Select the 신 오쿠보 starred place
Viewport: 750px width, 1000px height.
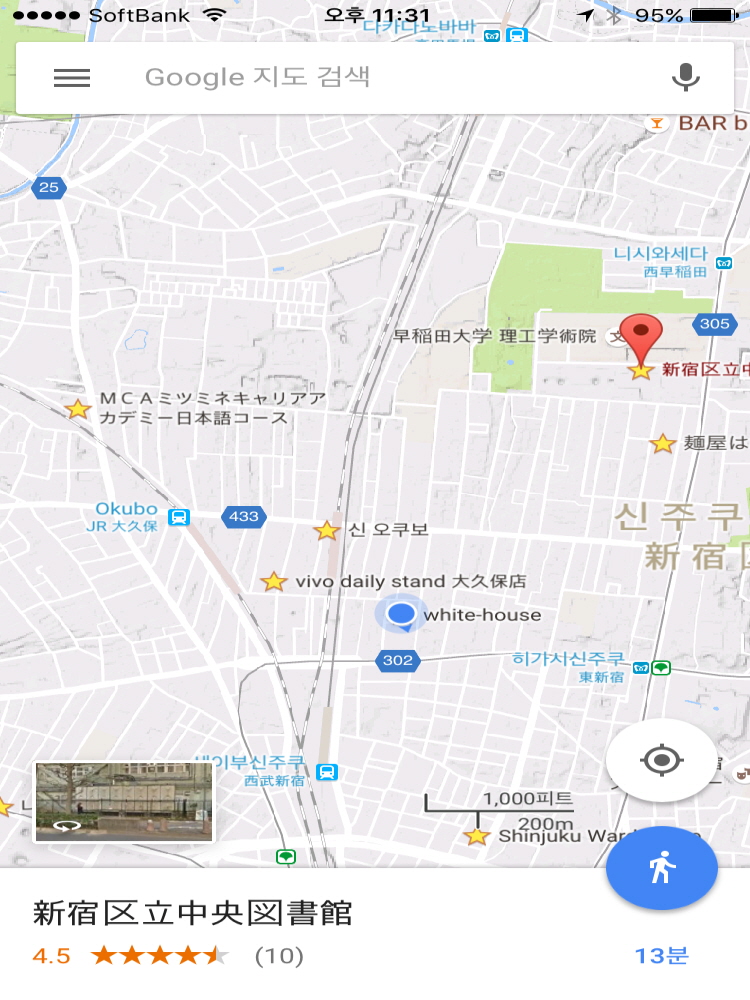327,531
